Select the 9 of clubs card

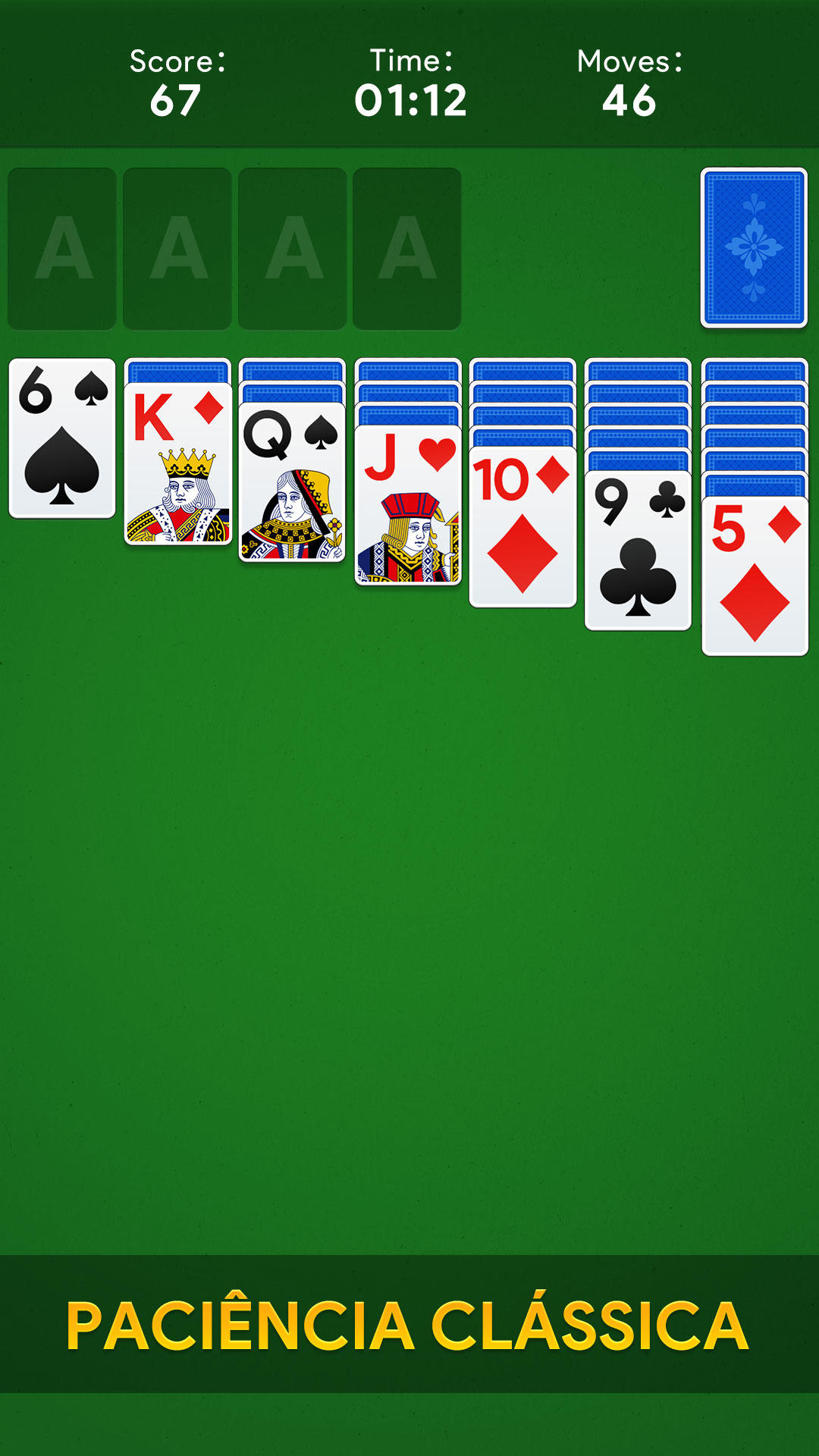(638, 551)
